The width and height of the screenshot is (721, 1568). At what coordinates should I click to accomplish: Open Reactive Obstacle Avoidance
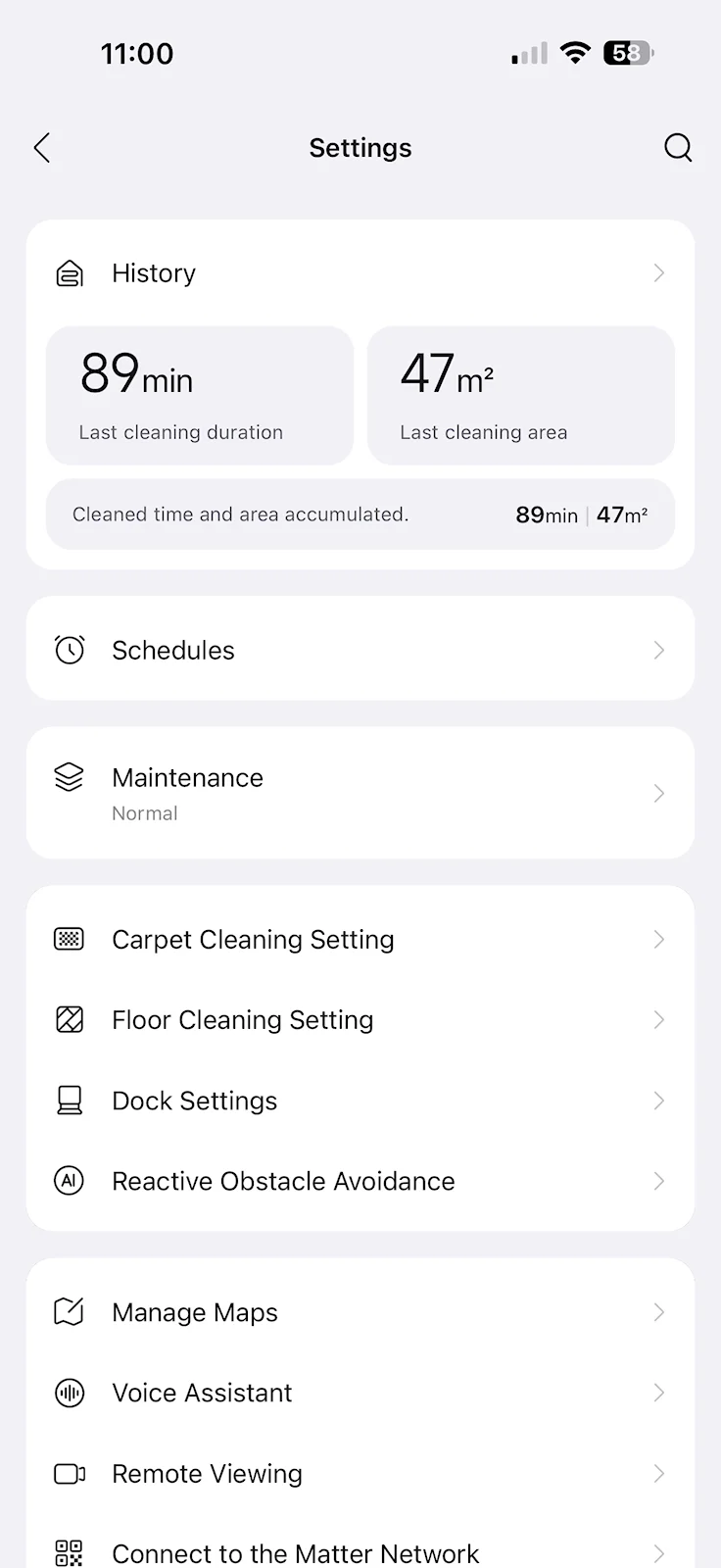(360, 1181)
